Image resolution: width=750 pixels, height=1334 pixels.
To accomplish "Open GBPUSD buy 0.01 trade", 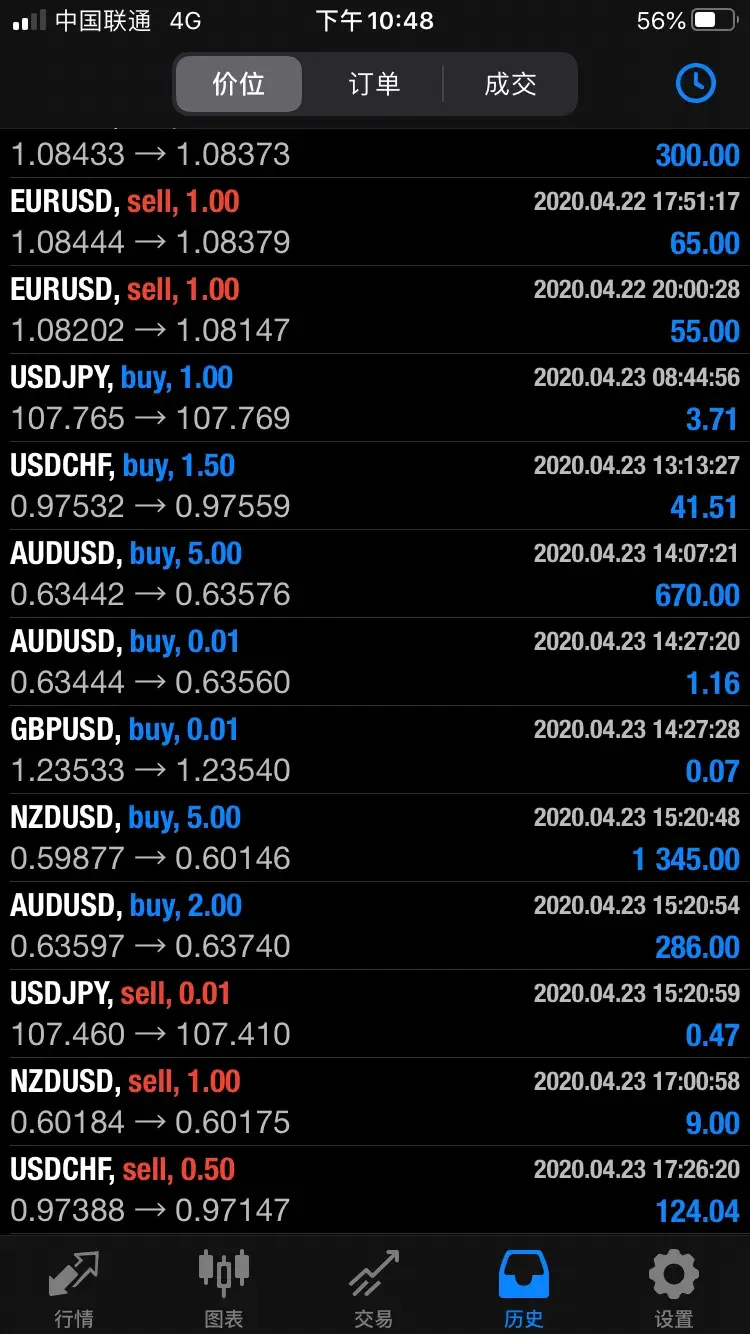I will [x=375, y=750].
